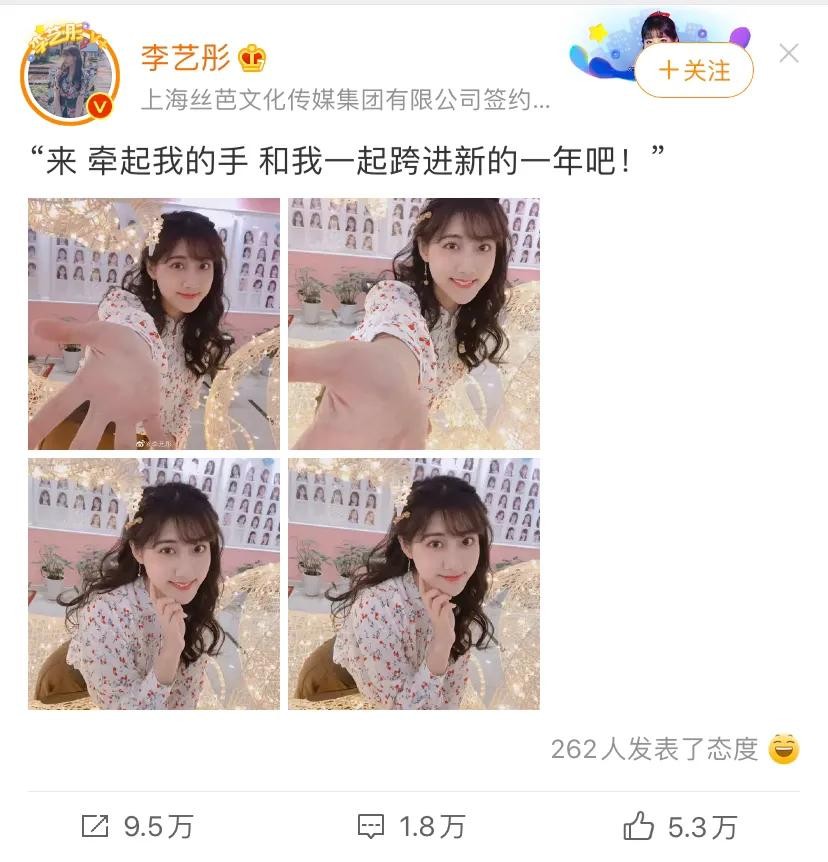
Task: See the 262人发表了态度 reactions
Action: click(674, 749)
